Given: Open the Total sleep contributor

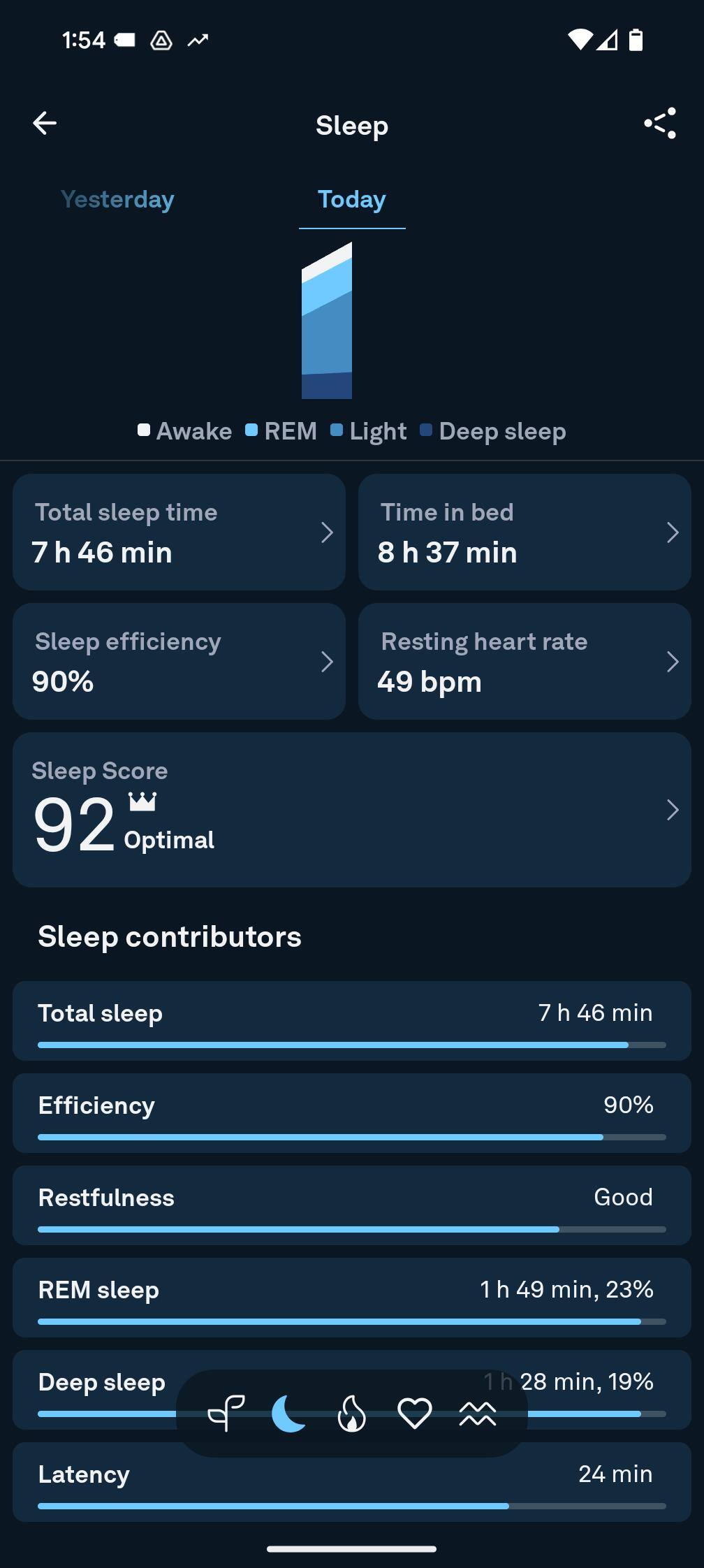Looking at the screenshot, I should (x=351, y=1021).
